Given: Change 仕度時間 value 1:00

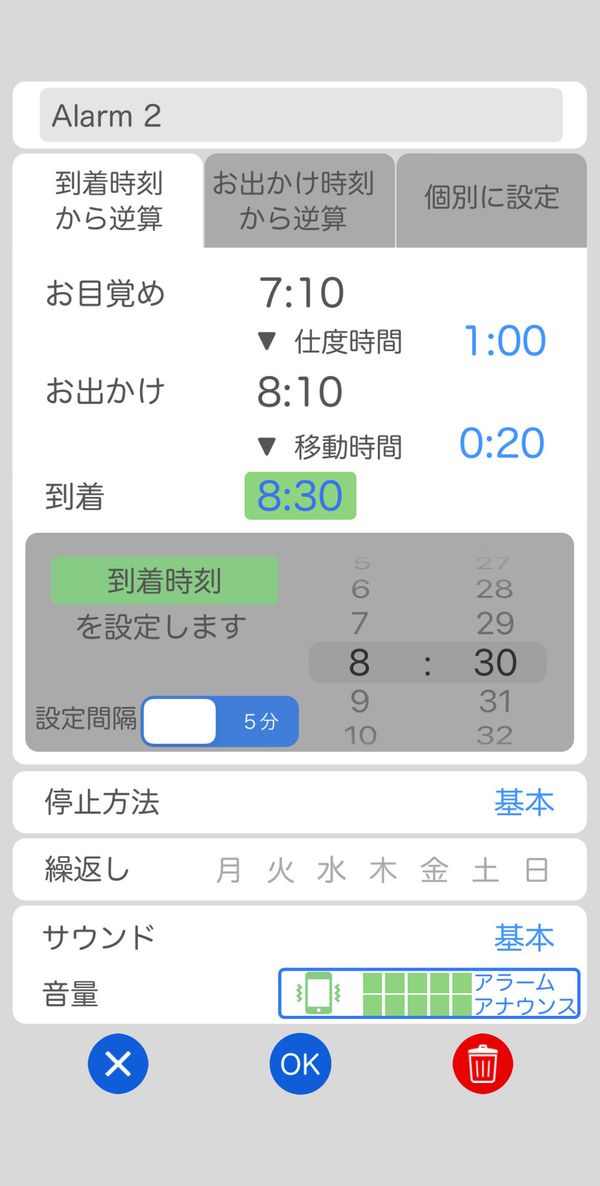Looking at the screenshot, I should coord(505,341).
